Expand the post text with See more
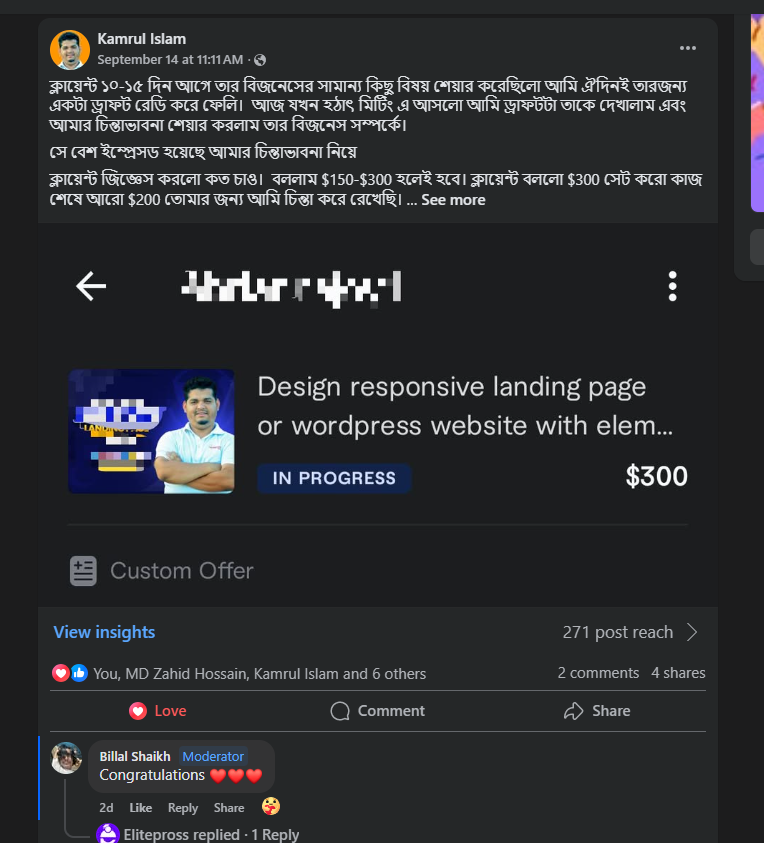This screenshot has width=764, height=843. [x=453, y=200]
